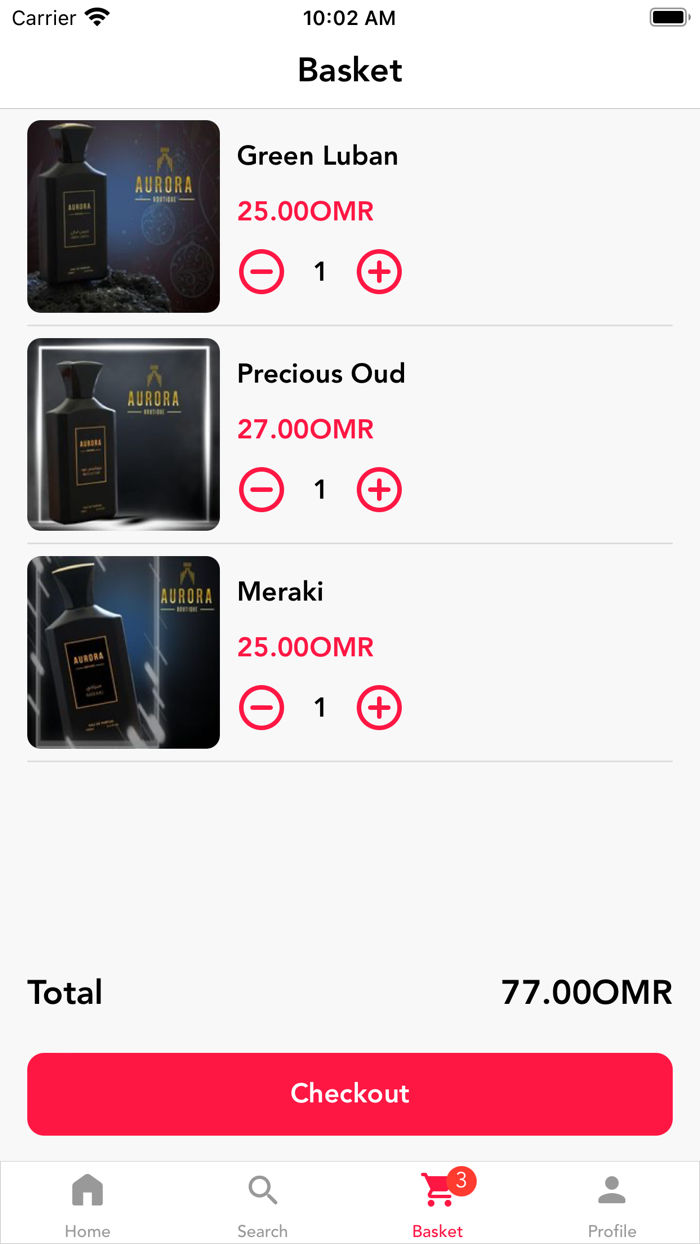Increase Green Luban quantity
700x1244 pixels.
pos(379,272)
